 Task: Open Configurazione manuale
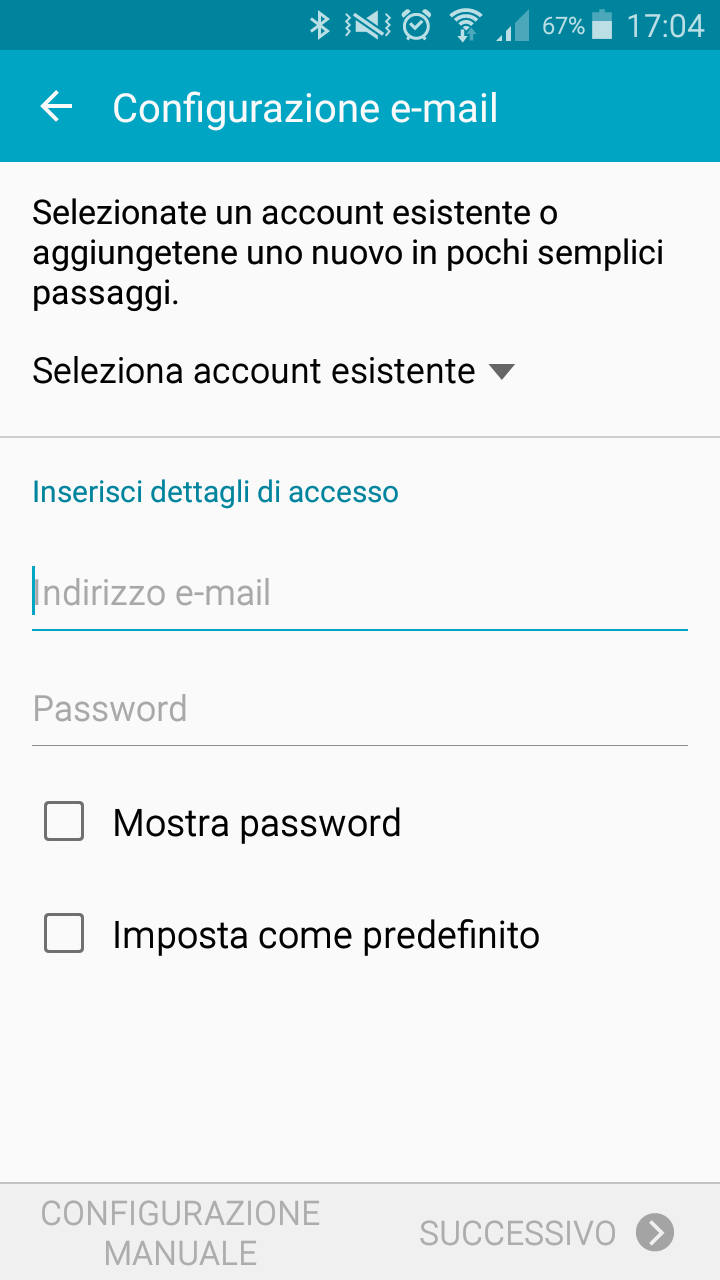[180, 1232]
